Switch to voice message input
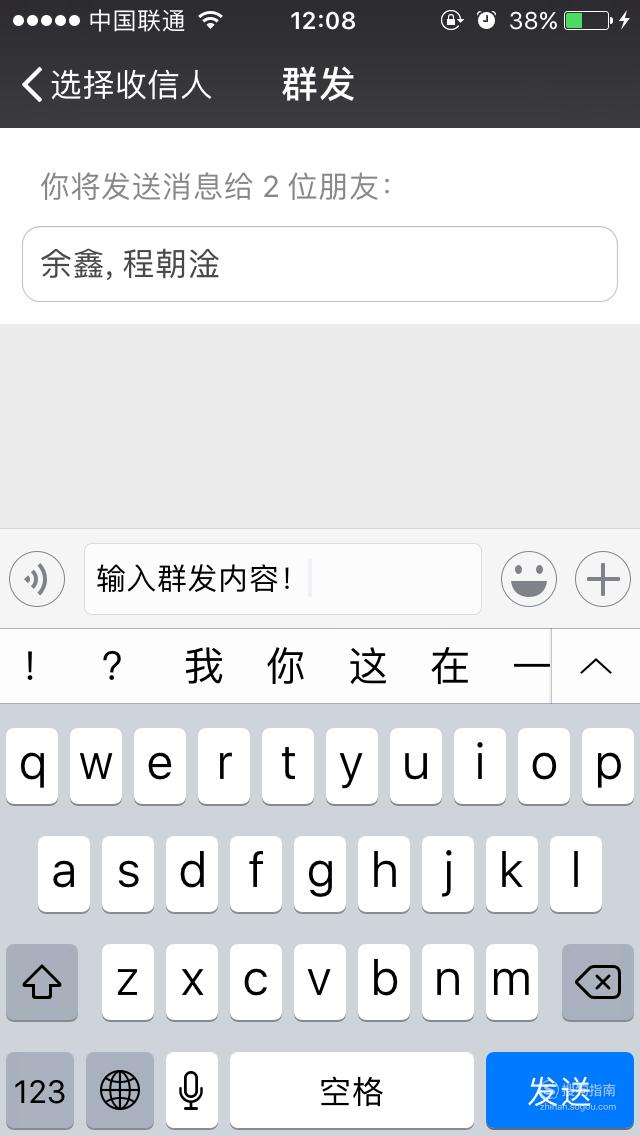Viewport: 640px width, 1136px height. pyautogui.click(x=37, y=579)
